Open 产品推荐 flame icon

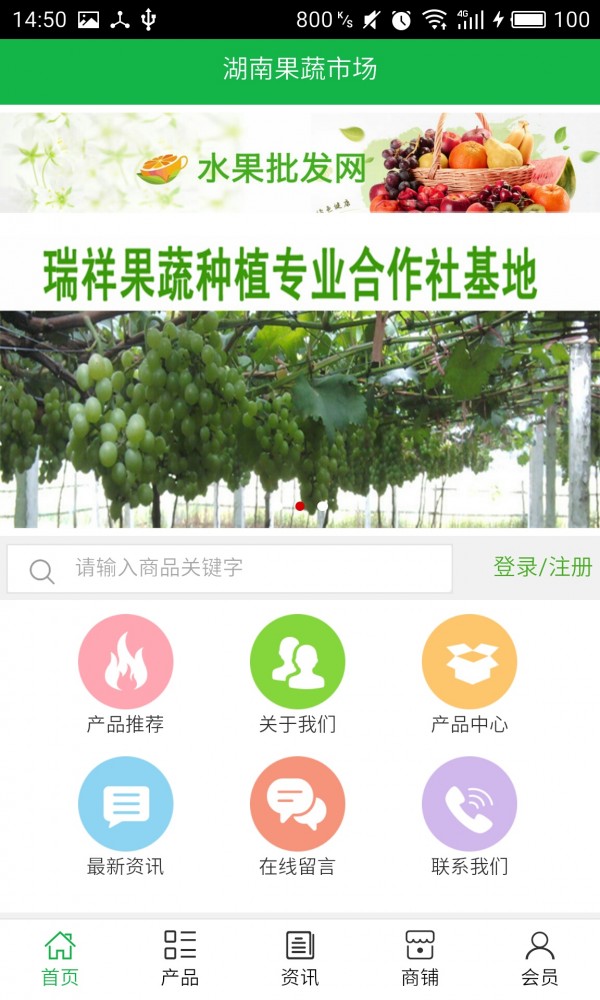pos(126,661)
